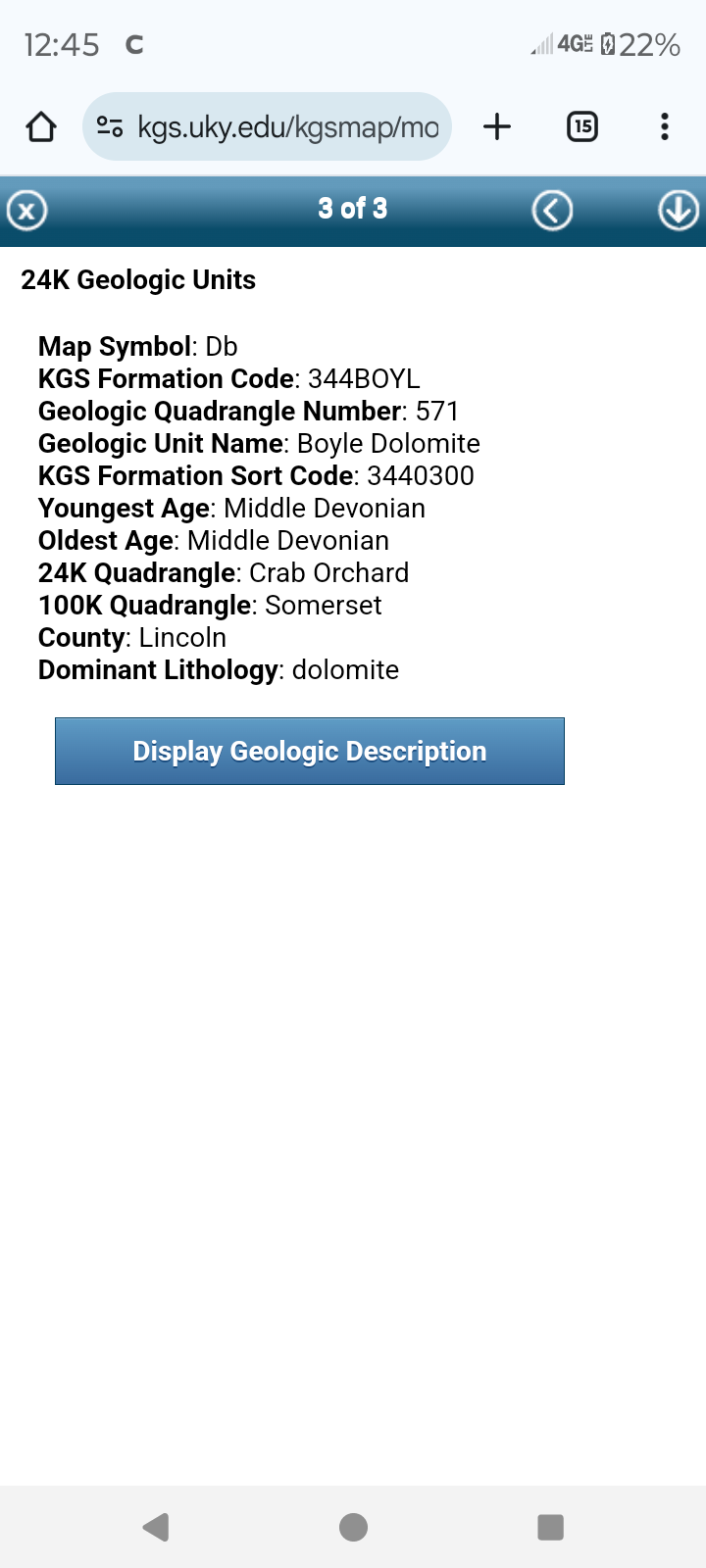Screen dimensions: 706x1568
Task: Go to the previous result
Action: tap(552, 211)
